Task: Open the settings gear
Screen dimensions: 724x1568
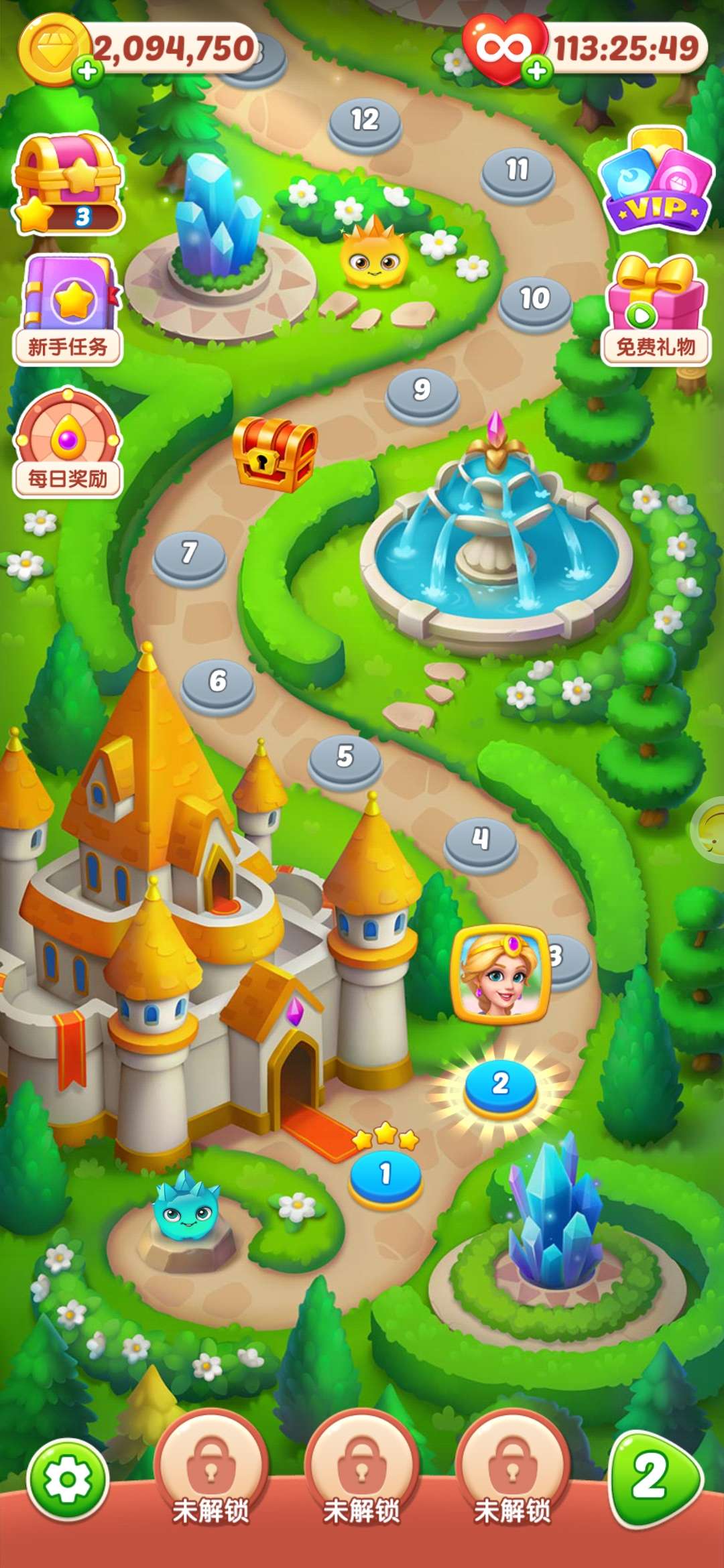Action: click(x=67, y=1479)
